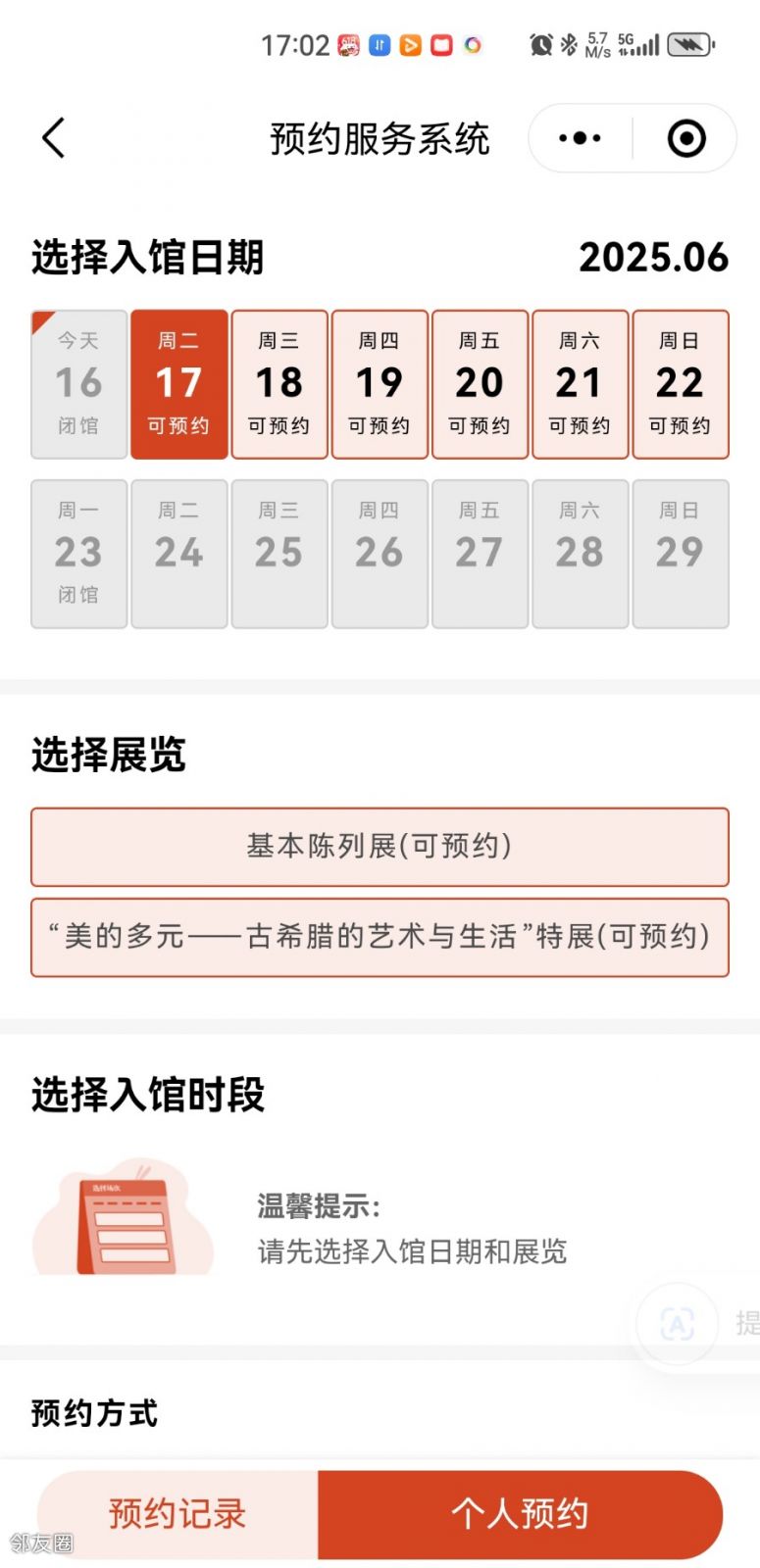The image size is (760, 1568).
Task: Close the mini program via circle icon
Action: (686, 138)
